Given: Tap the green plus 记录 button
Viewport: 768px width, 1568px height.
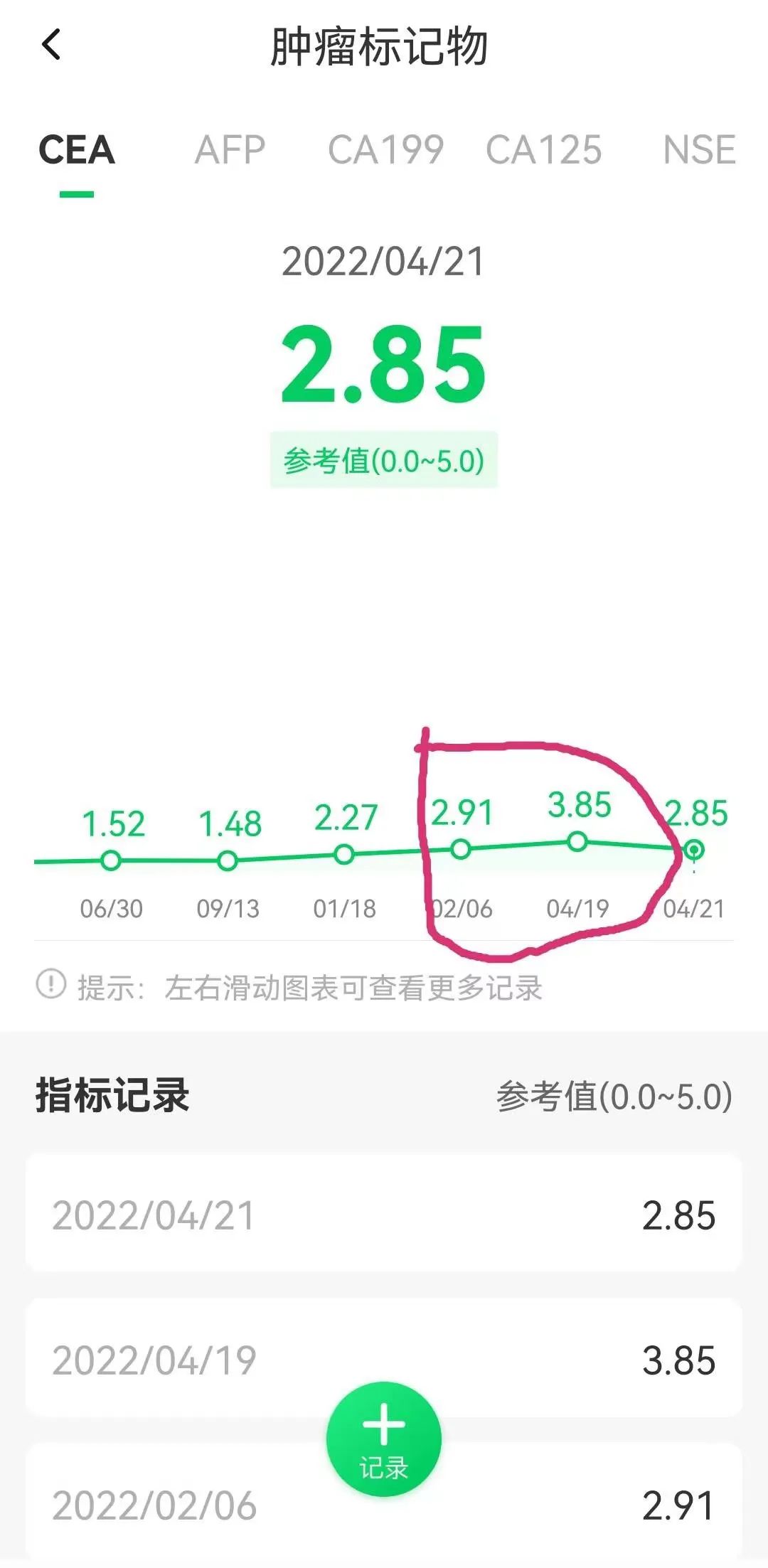Looking at the screenshot, I should pyautogui.click(x=384, y=1437).
